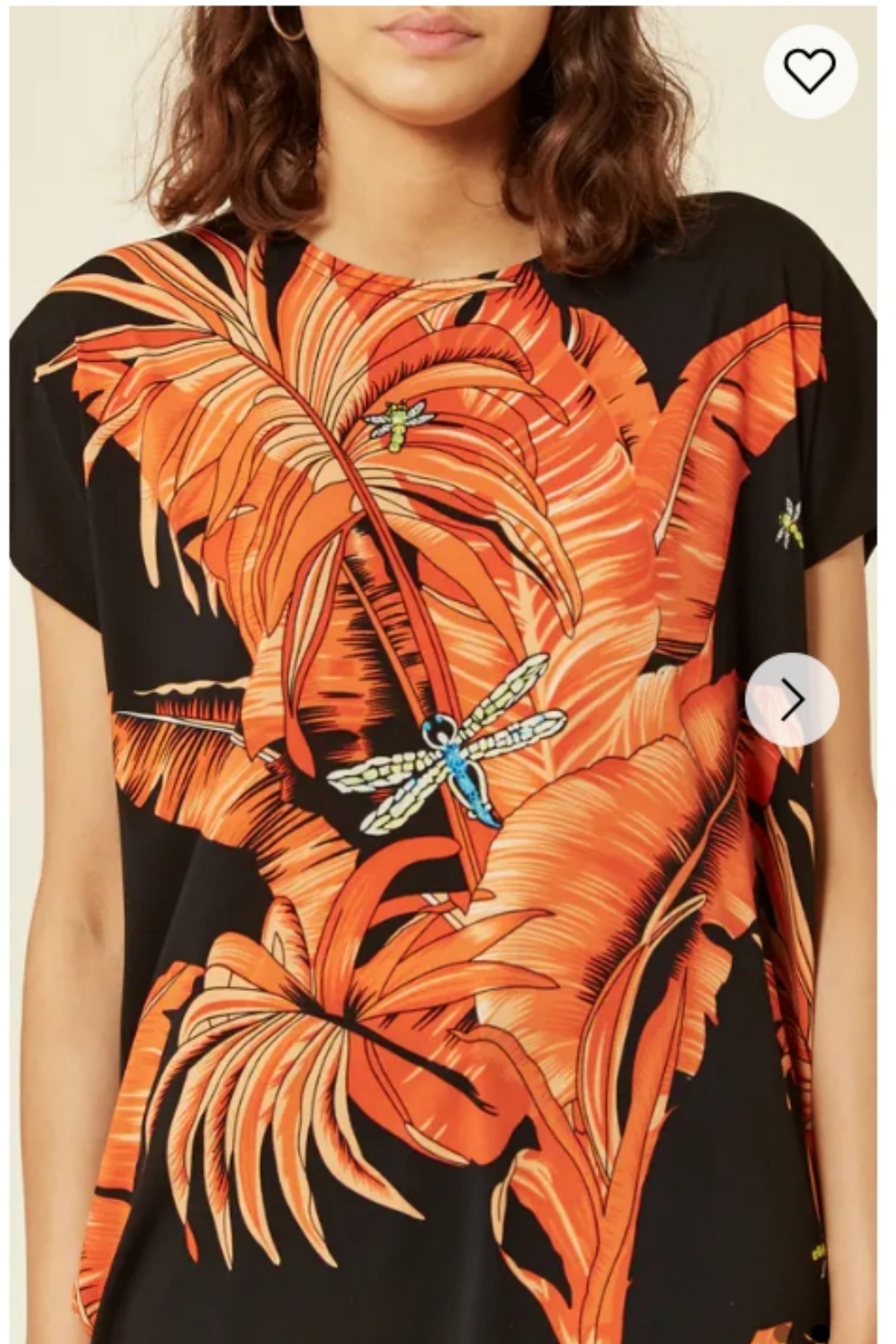The height and width of the screenshot is (1344, 896).
Task: Add this top to favorites with the heart
Action: [x=810, y=71]
